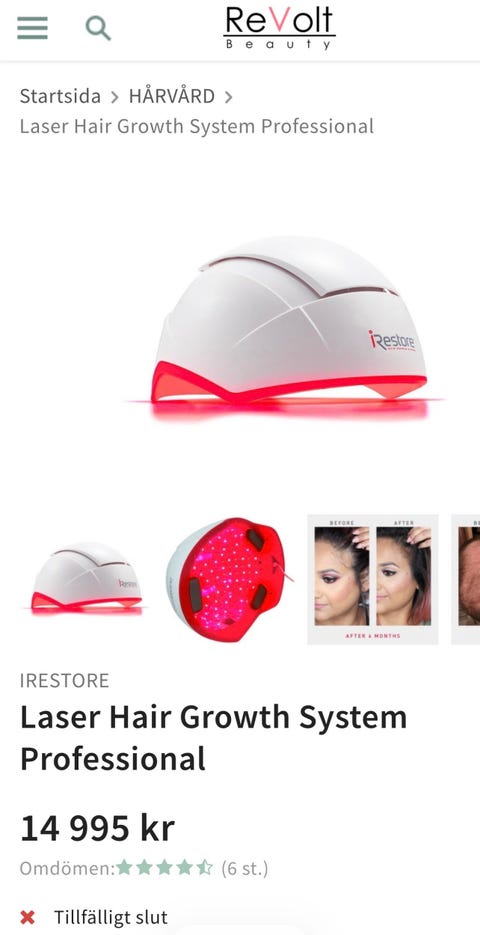
Task: Open the Startsida breadcrumb
Action: [x=60, y=96]
